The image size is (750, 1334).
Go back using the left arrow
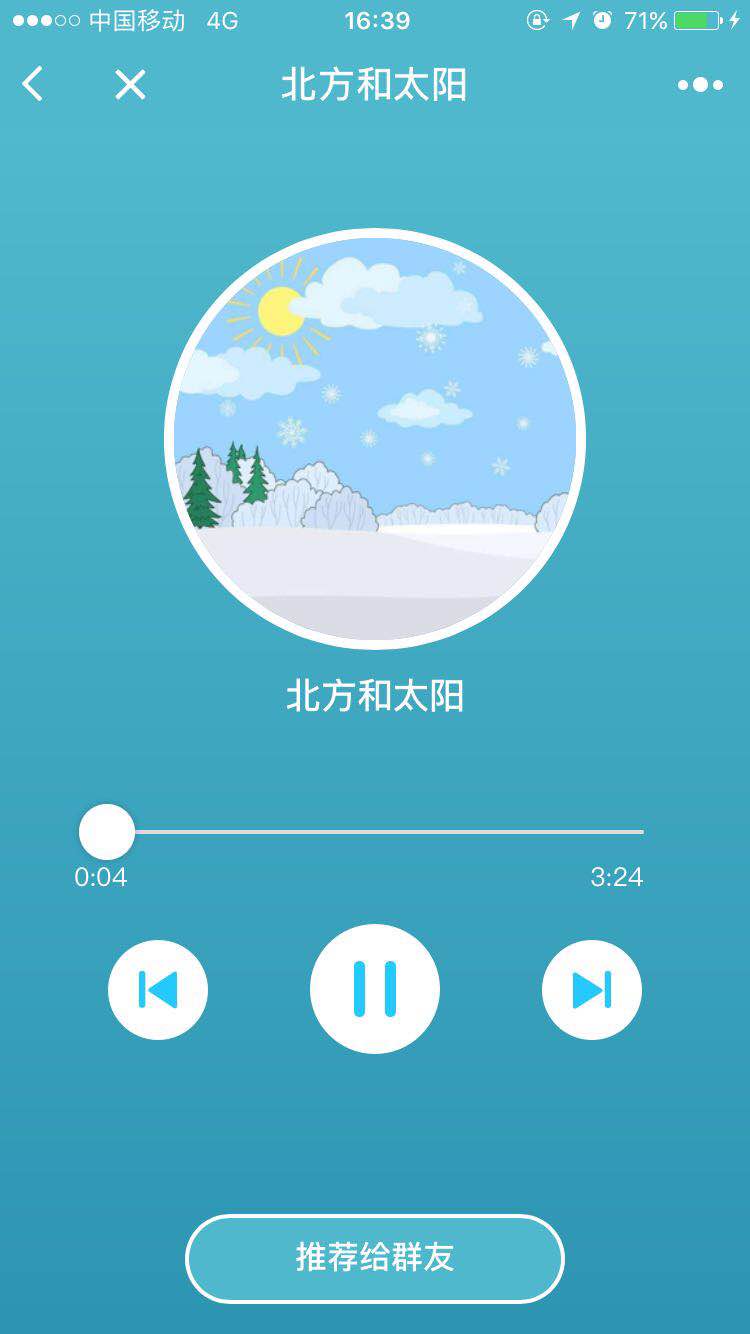(x=33, y=84)
